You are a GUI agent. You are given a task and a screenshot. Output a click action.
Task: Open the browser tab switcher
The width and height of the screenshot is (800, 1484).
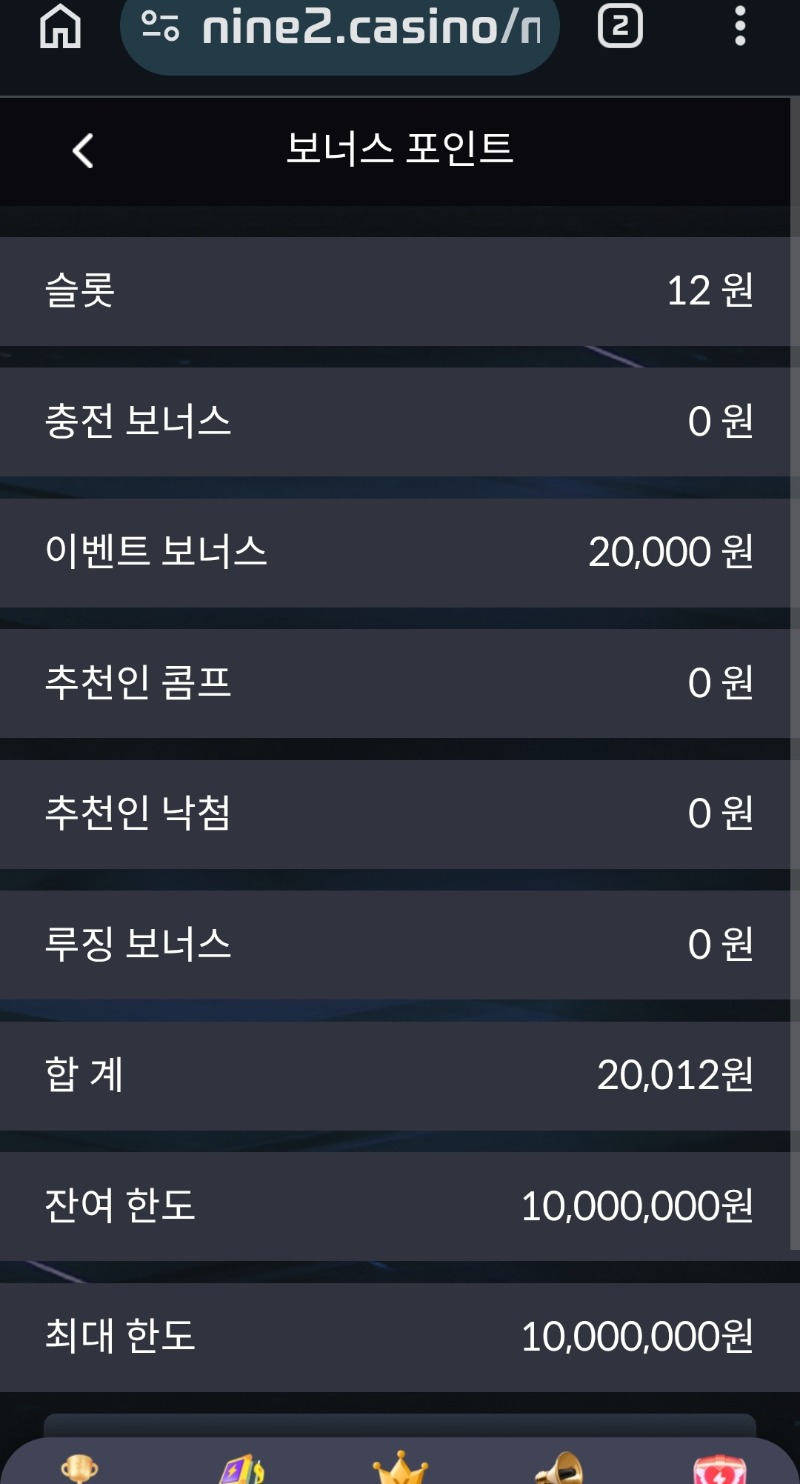click(x=619, y=27)
